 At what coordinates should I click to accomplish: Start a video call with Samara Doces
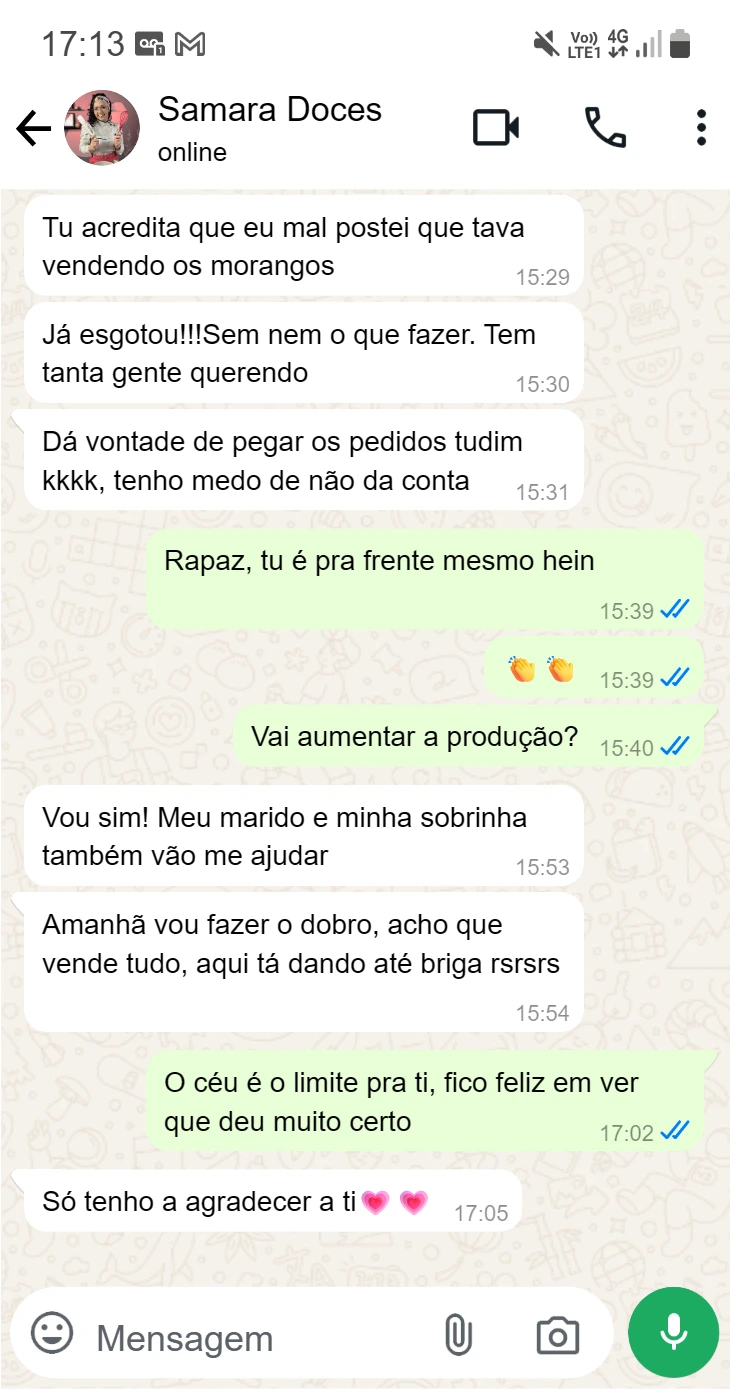coord(496,128)
